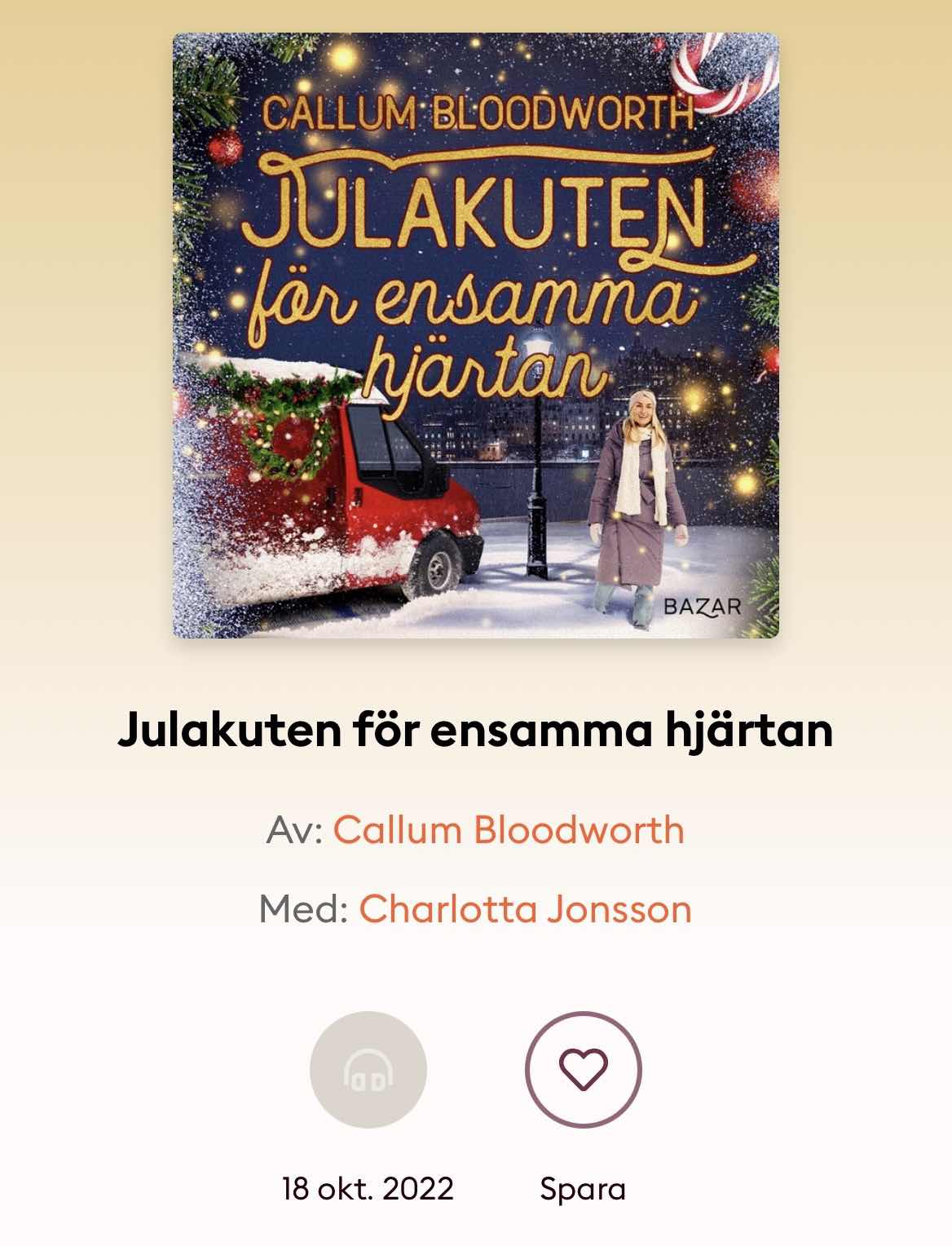
Task: Open narrator Charlotta Jonsson's page
Action: [x=525, y=908]
